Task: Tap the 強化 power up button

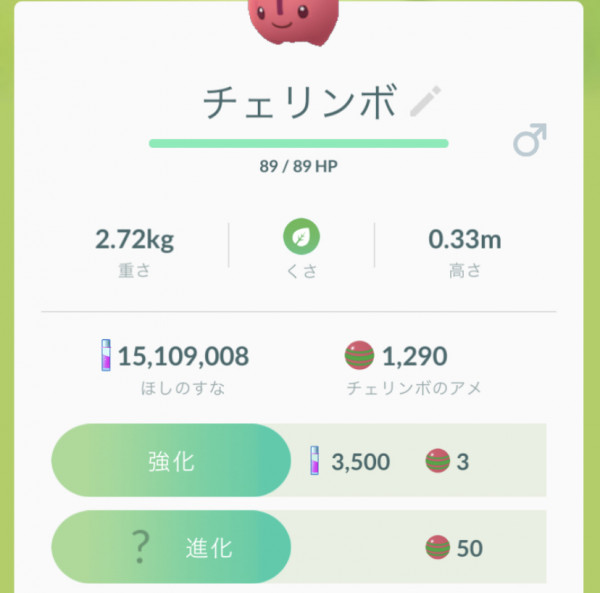Action: click(x=170, y=461)
